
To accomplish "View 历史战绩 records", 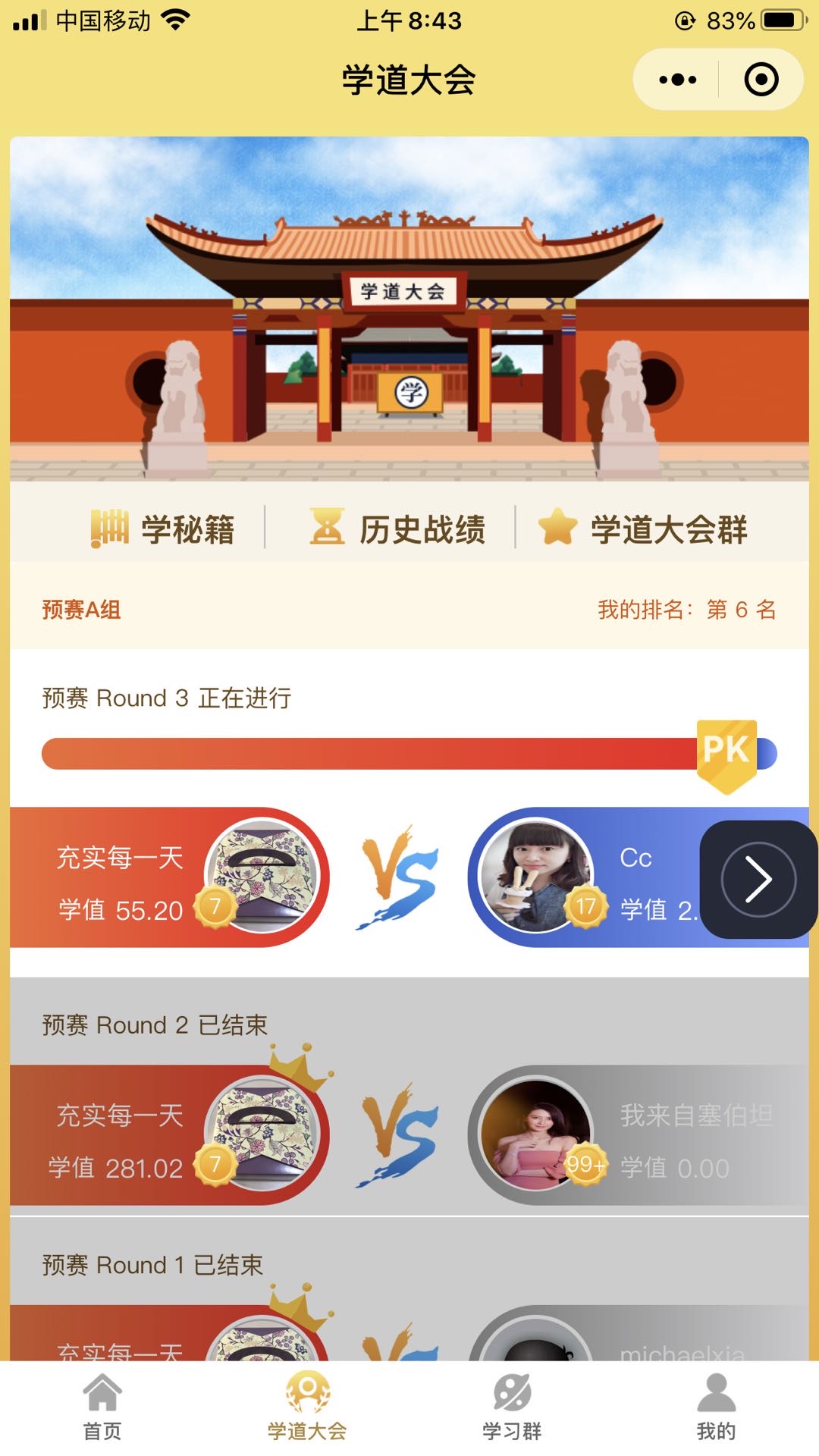I will [398, 529].
